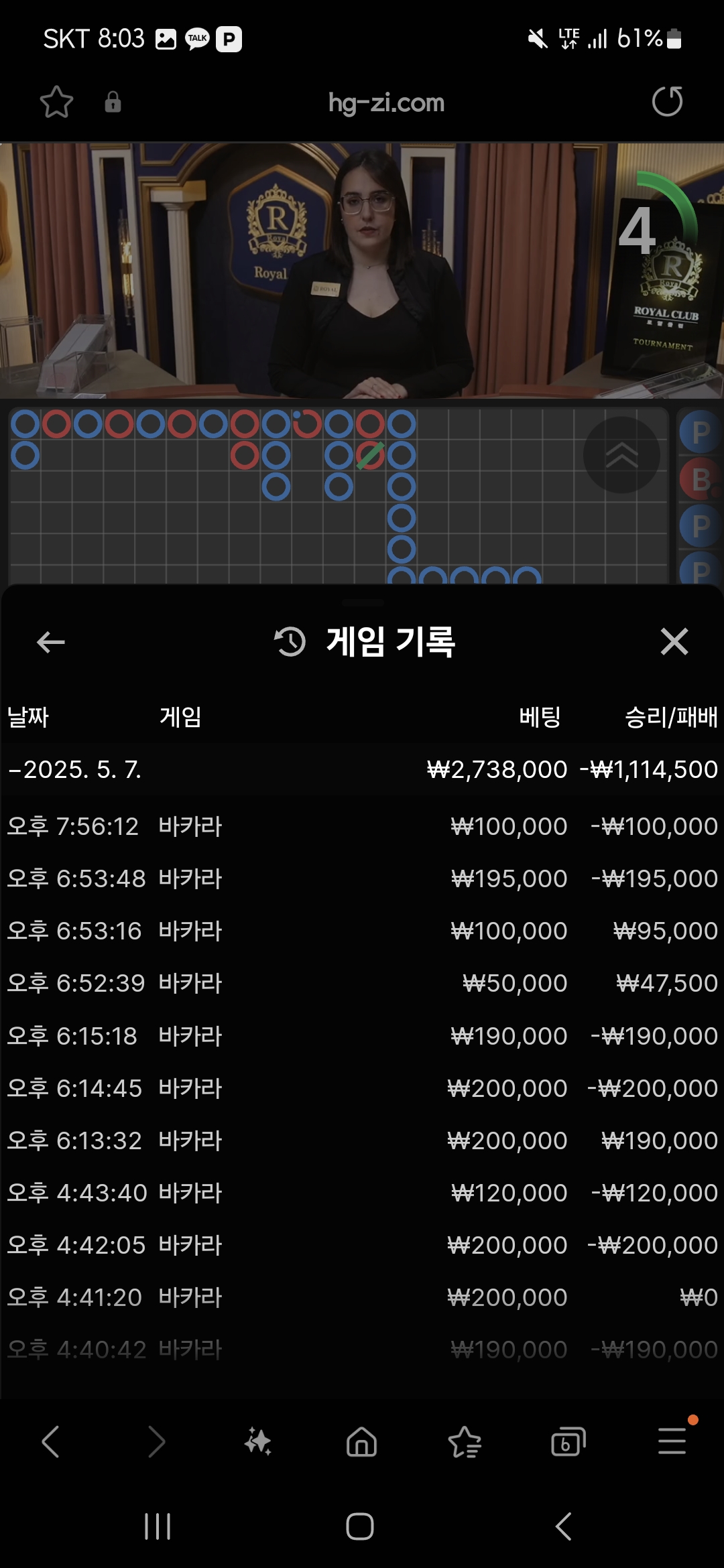The width and height of the screenshot is (724, 1568).
Task: Bookmark this page with the star icon
Action: [56, 102]
